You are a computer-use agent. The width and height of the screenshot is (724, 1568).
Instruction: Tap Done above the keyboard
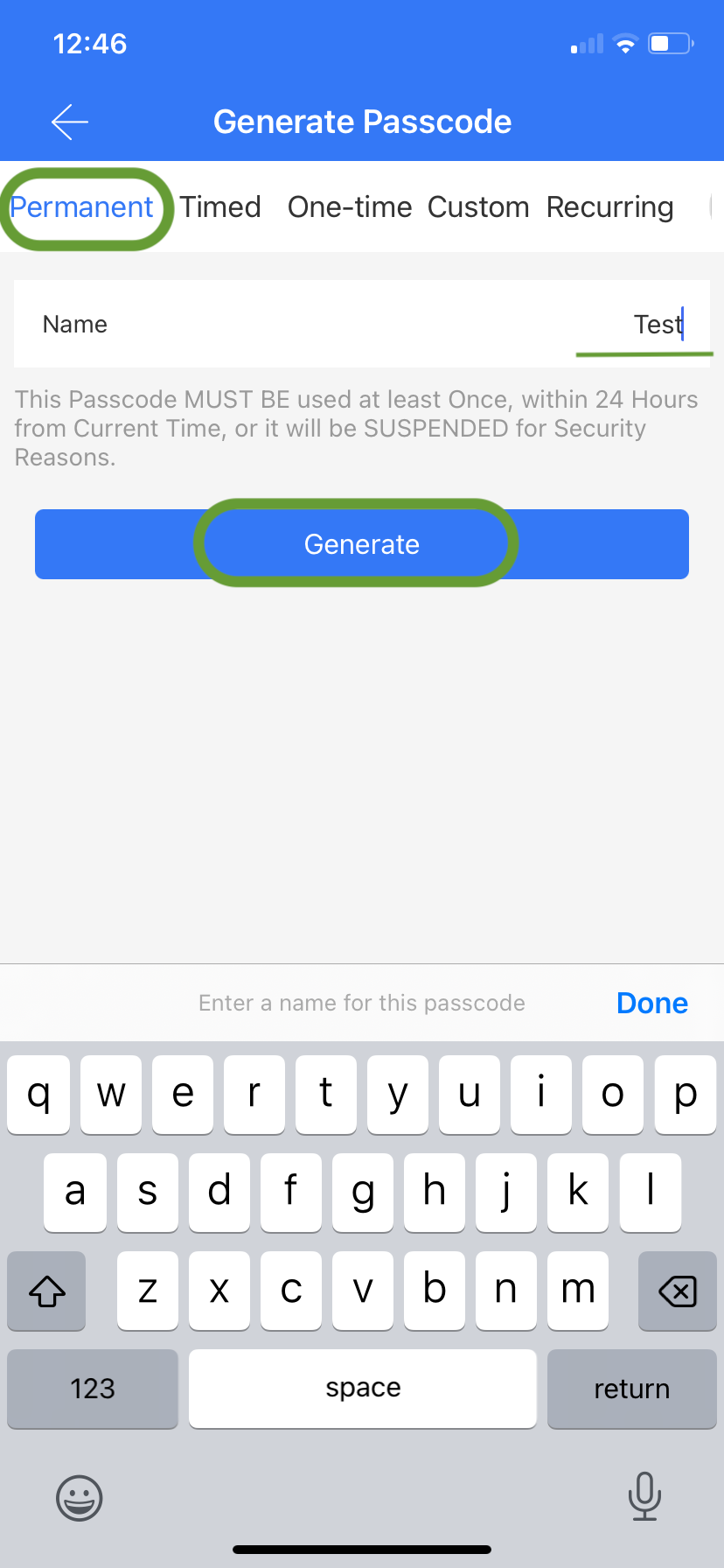(x=652, y=1003)
